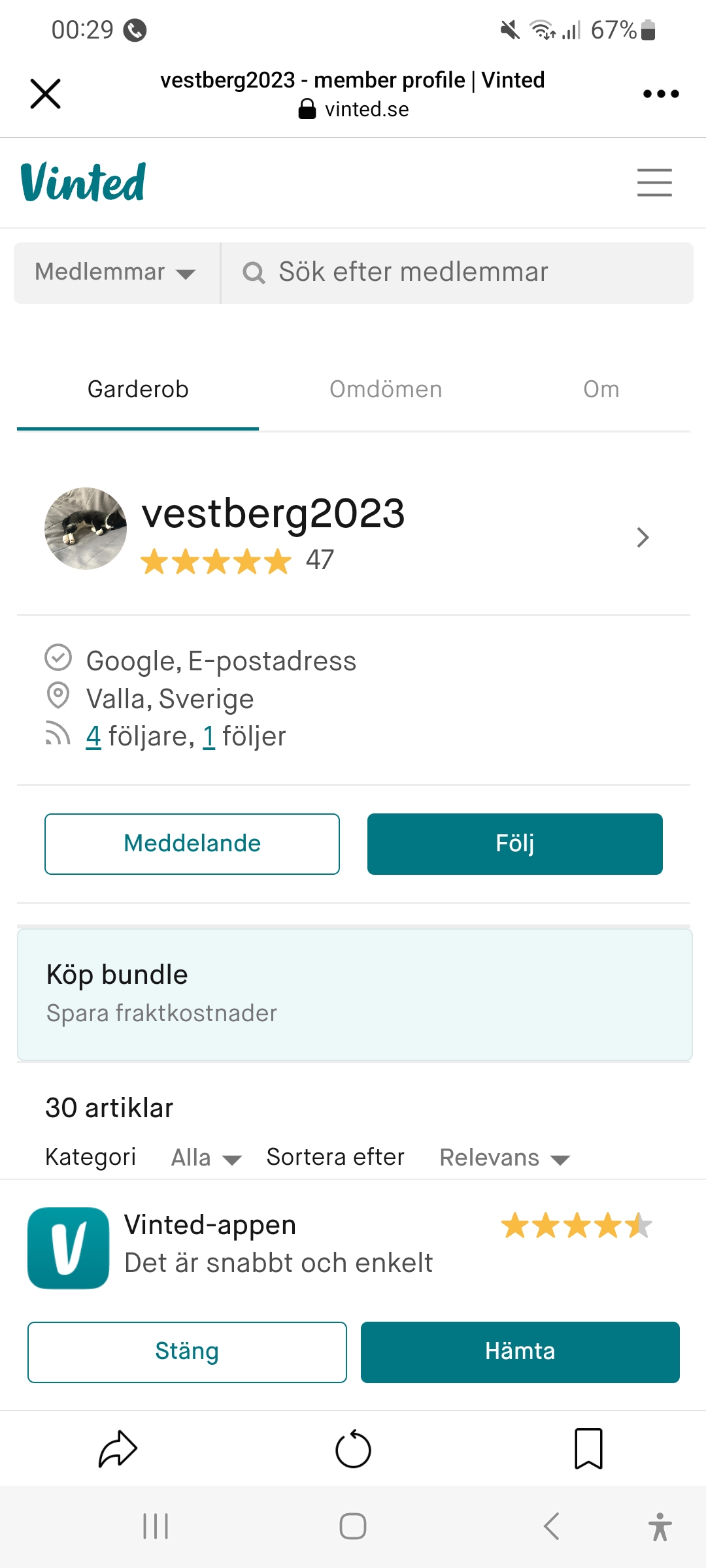View the 1 följer link
This screenshot has height=1568, width=706.
tap(209, 737)
